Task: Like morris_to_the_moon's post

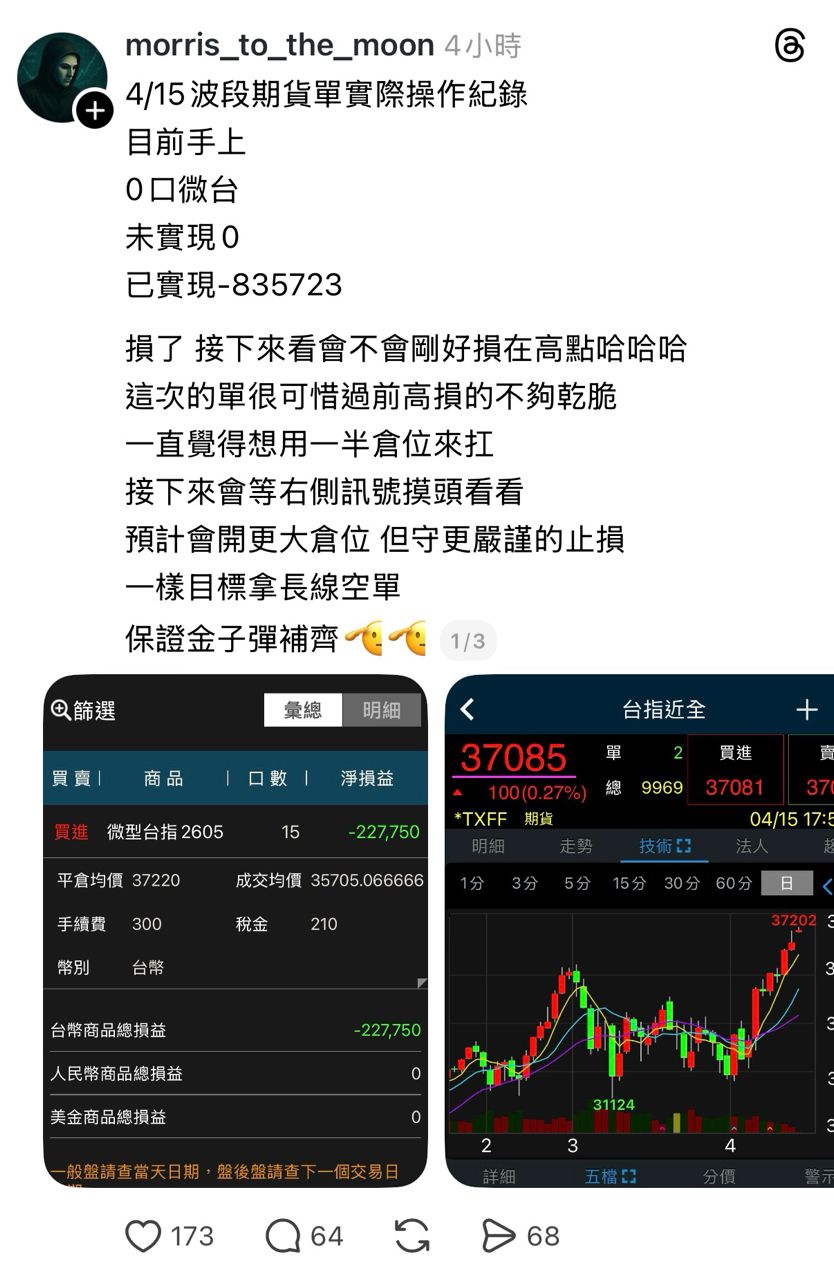Action: point(143,1236)
